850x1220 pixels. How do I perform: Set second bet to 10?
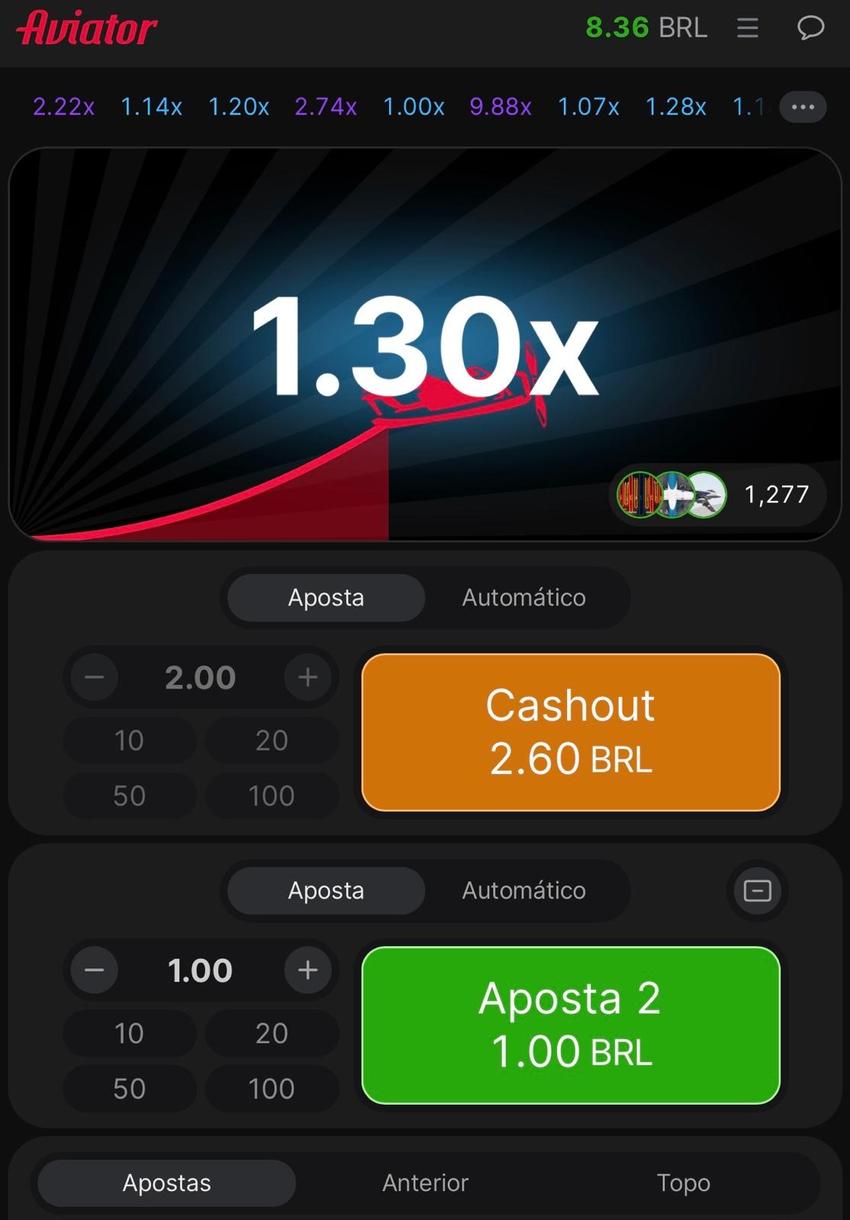[x=129, y=1033]
